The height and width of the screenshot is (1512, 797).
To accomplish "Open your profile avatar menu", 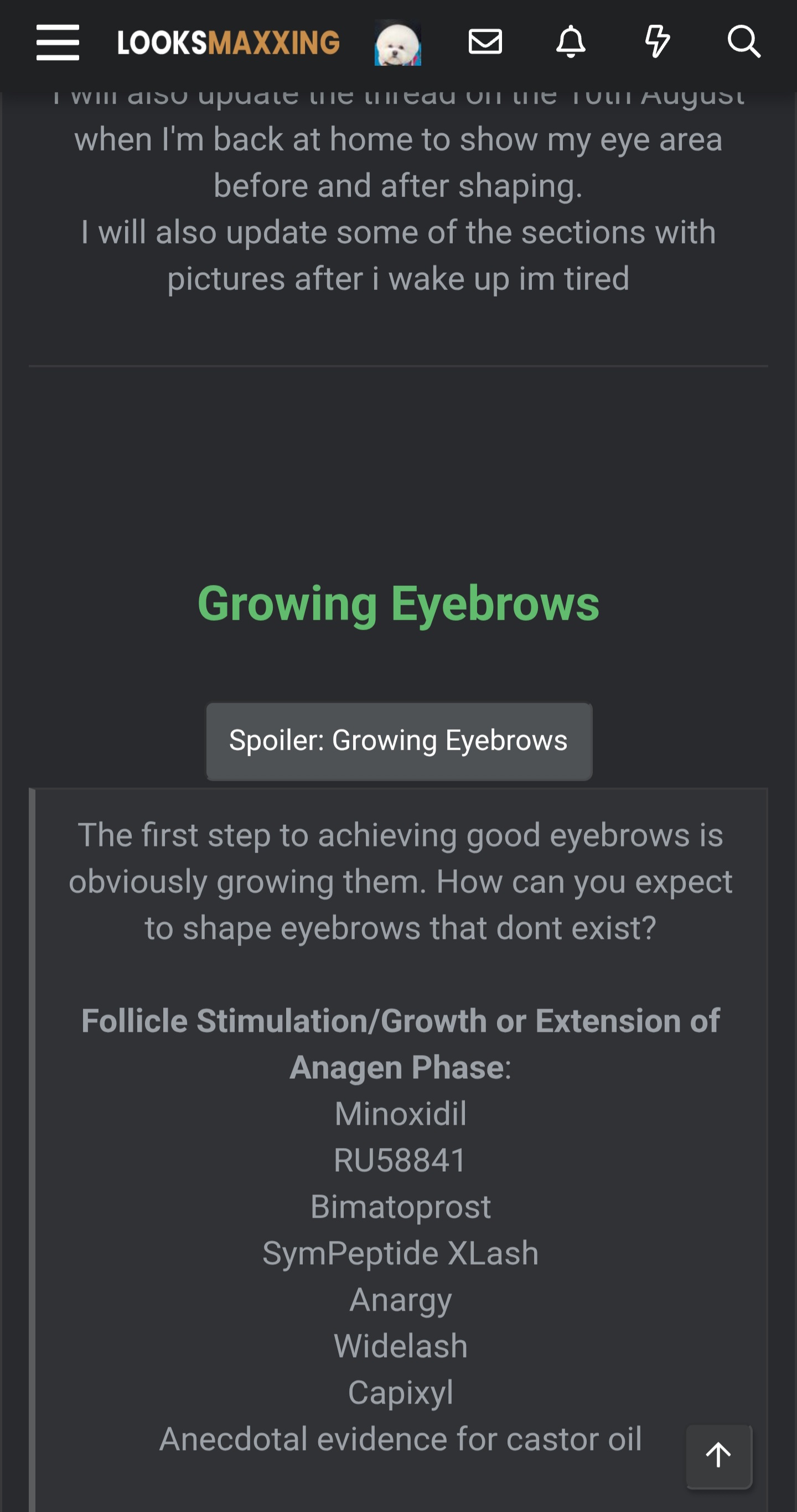I will [397, 42].
